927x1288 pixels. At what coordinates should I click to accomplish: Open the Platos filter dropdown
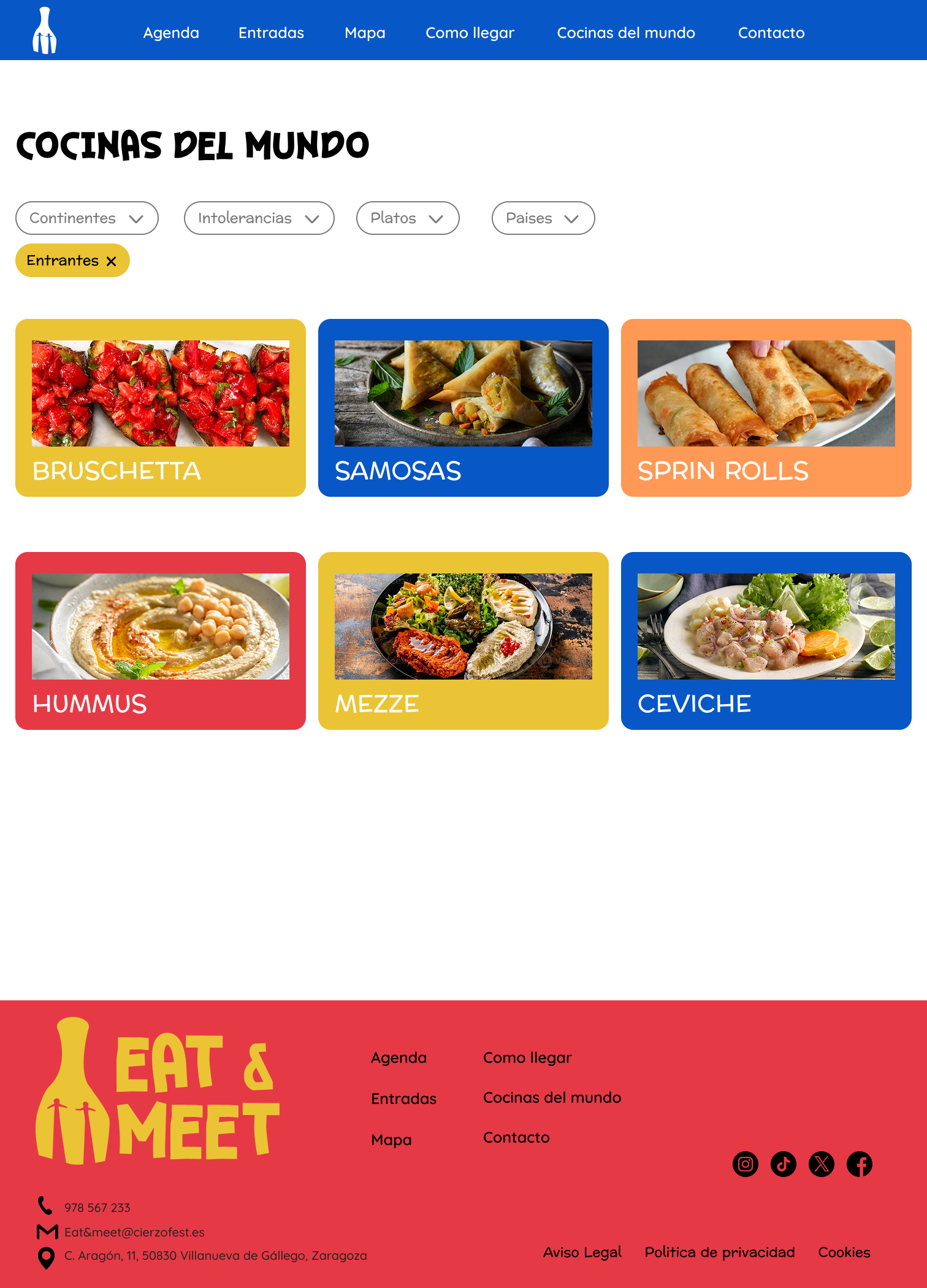pos(408,218)
